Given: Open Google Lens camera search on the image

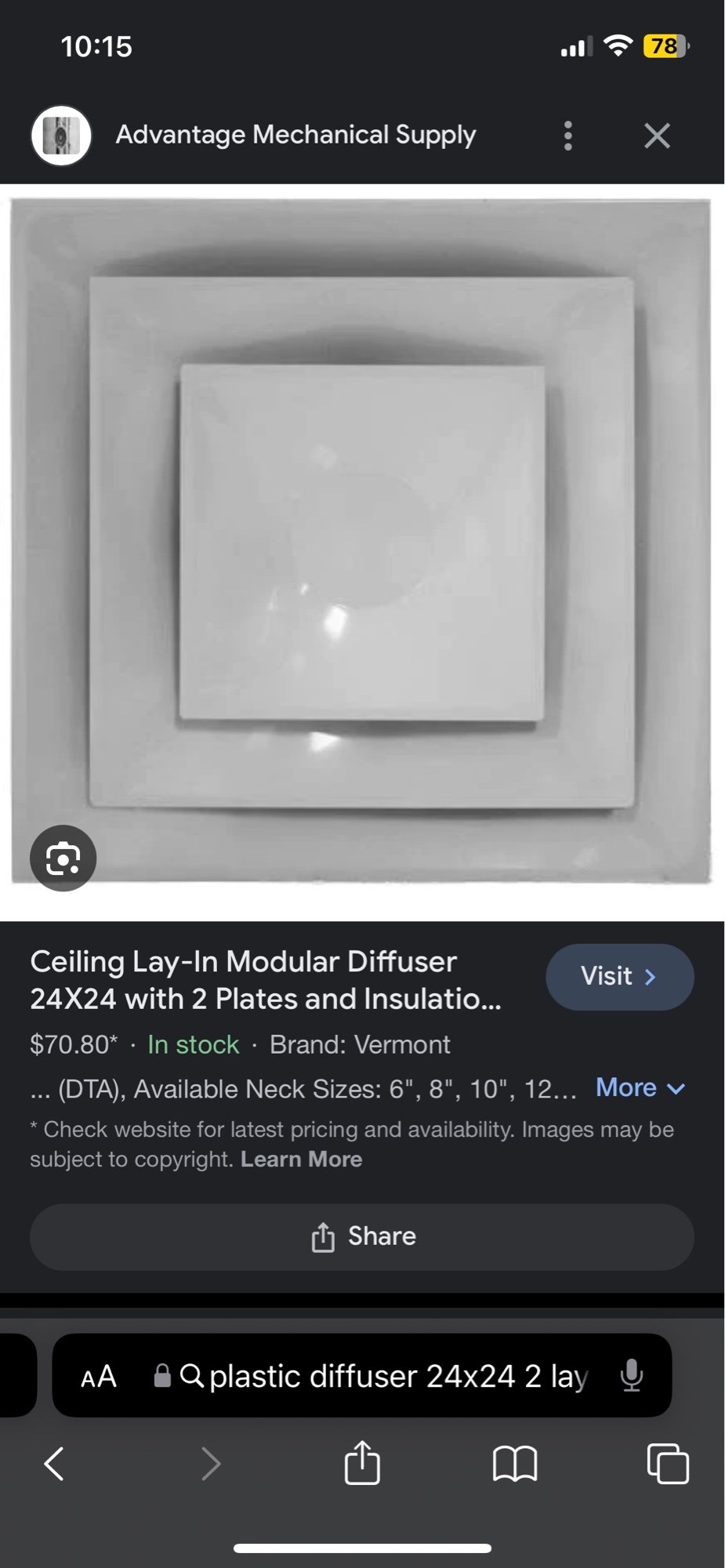Looking at the screenshot, I should pos(63,858).
